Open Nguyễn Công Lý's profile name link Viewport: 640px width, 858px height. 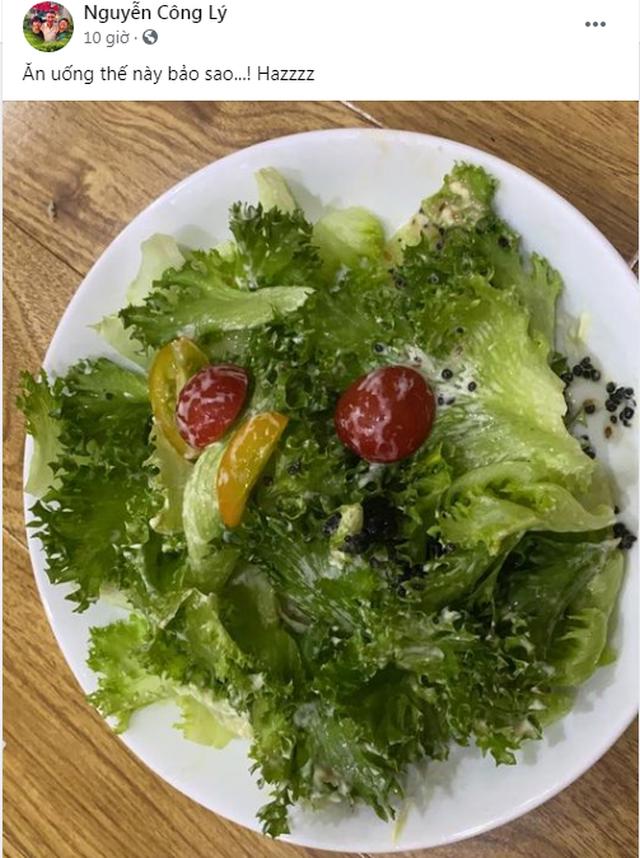pyautogui.click(x=155, y=13)
